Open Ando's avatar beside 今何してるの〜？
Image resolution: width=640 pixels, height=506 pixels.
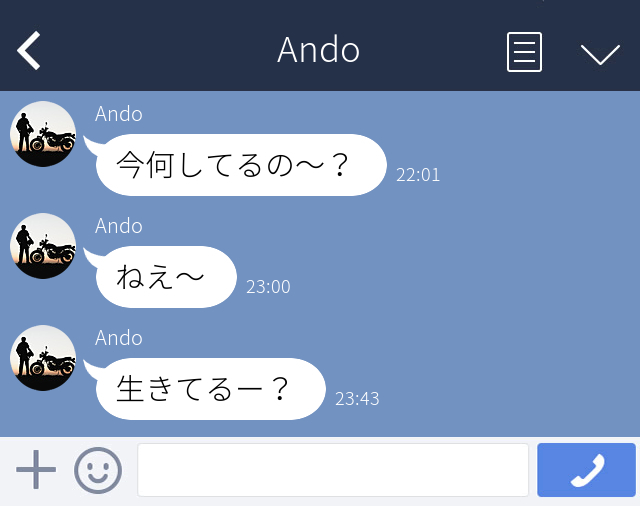[43, 134]
